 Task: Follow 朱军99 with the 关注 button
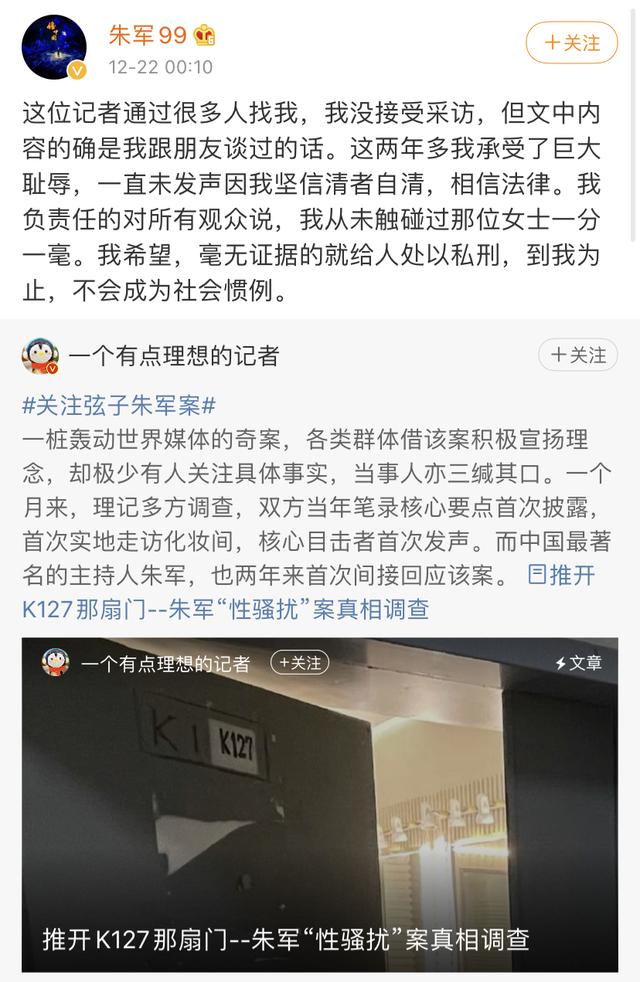tap(572, 43)
